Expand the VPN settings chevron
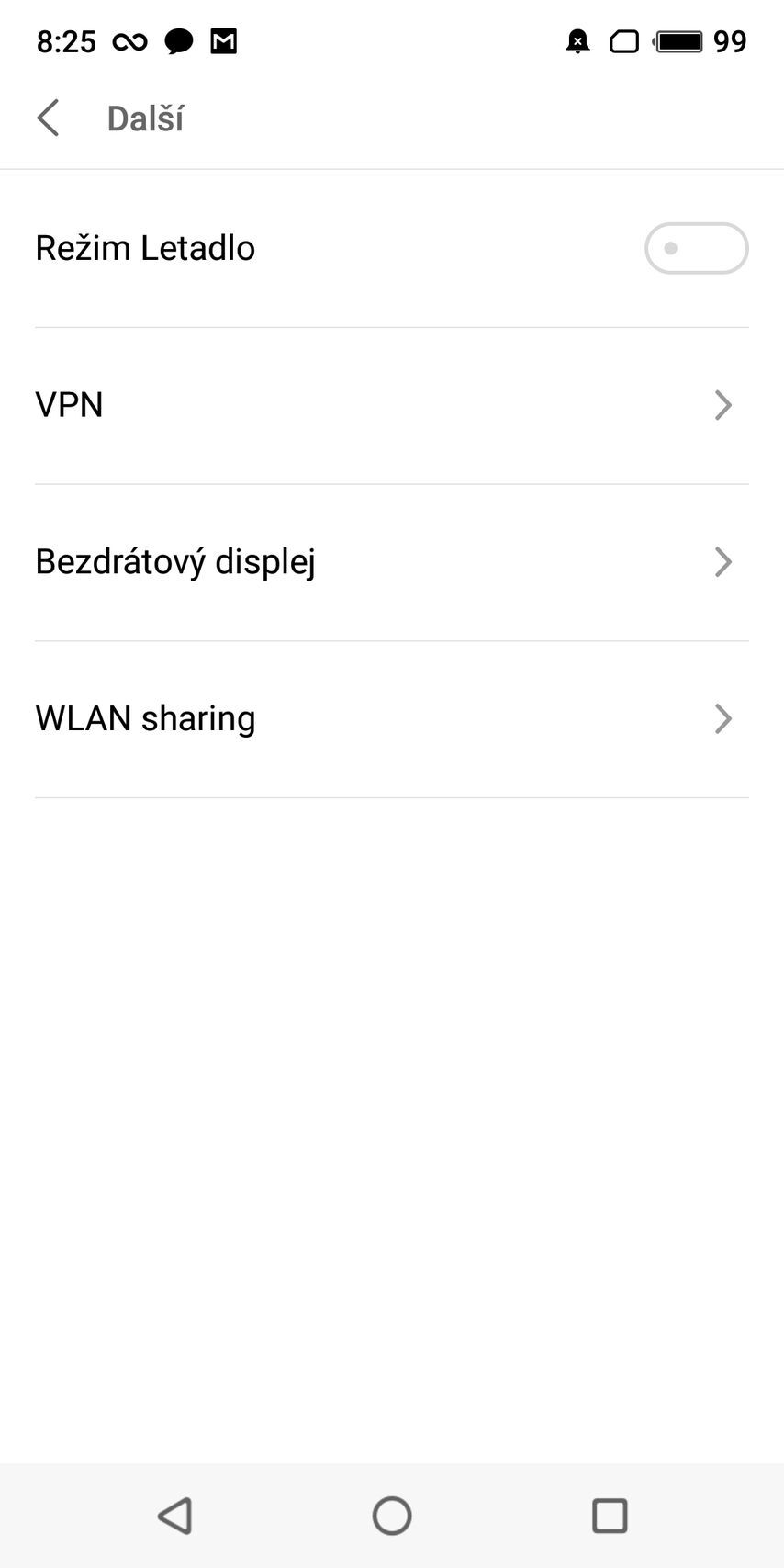784x1568 pixels. coord(723,405)
